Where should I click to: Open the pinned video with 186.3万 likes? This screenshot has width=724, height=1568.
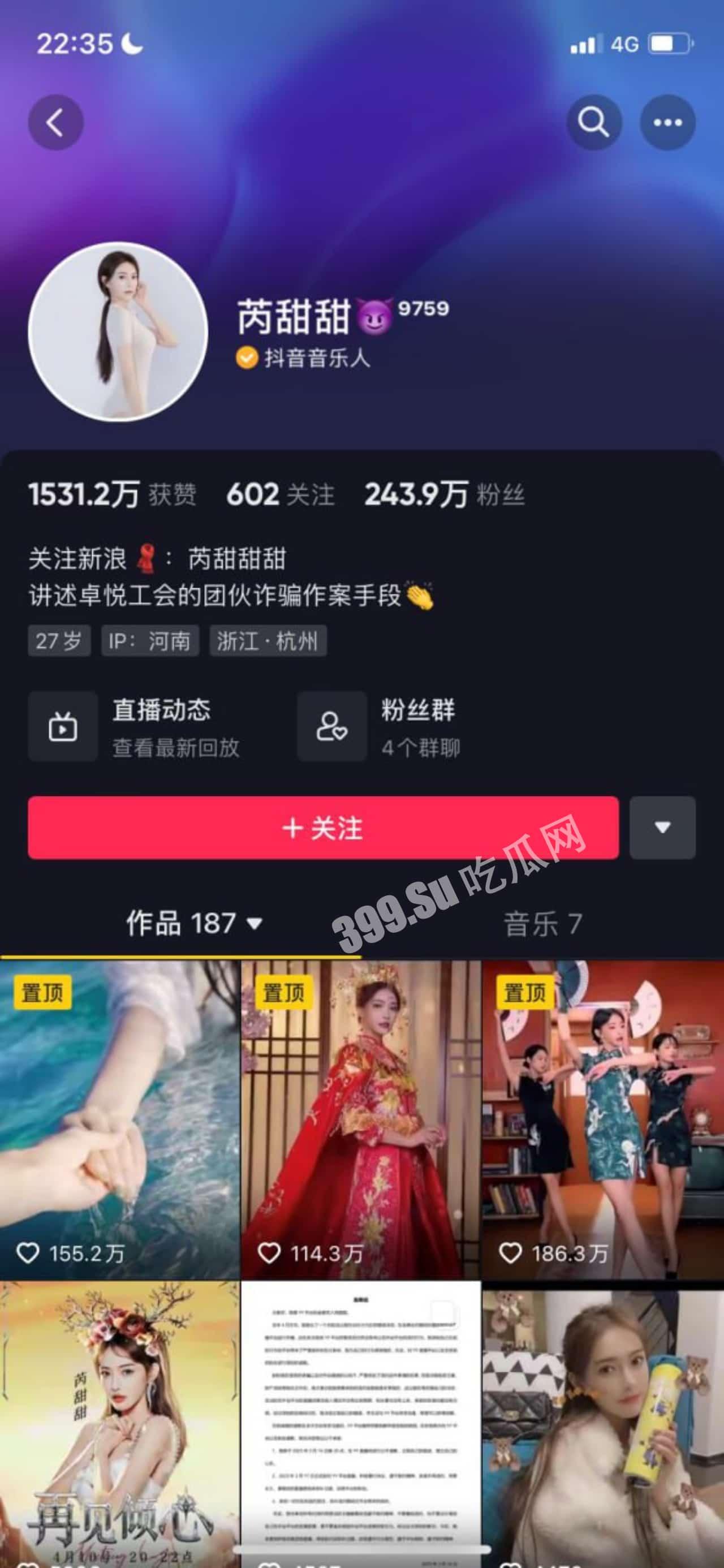click(x=603, y=1119)
